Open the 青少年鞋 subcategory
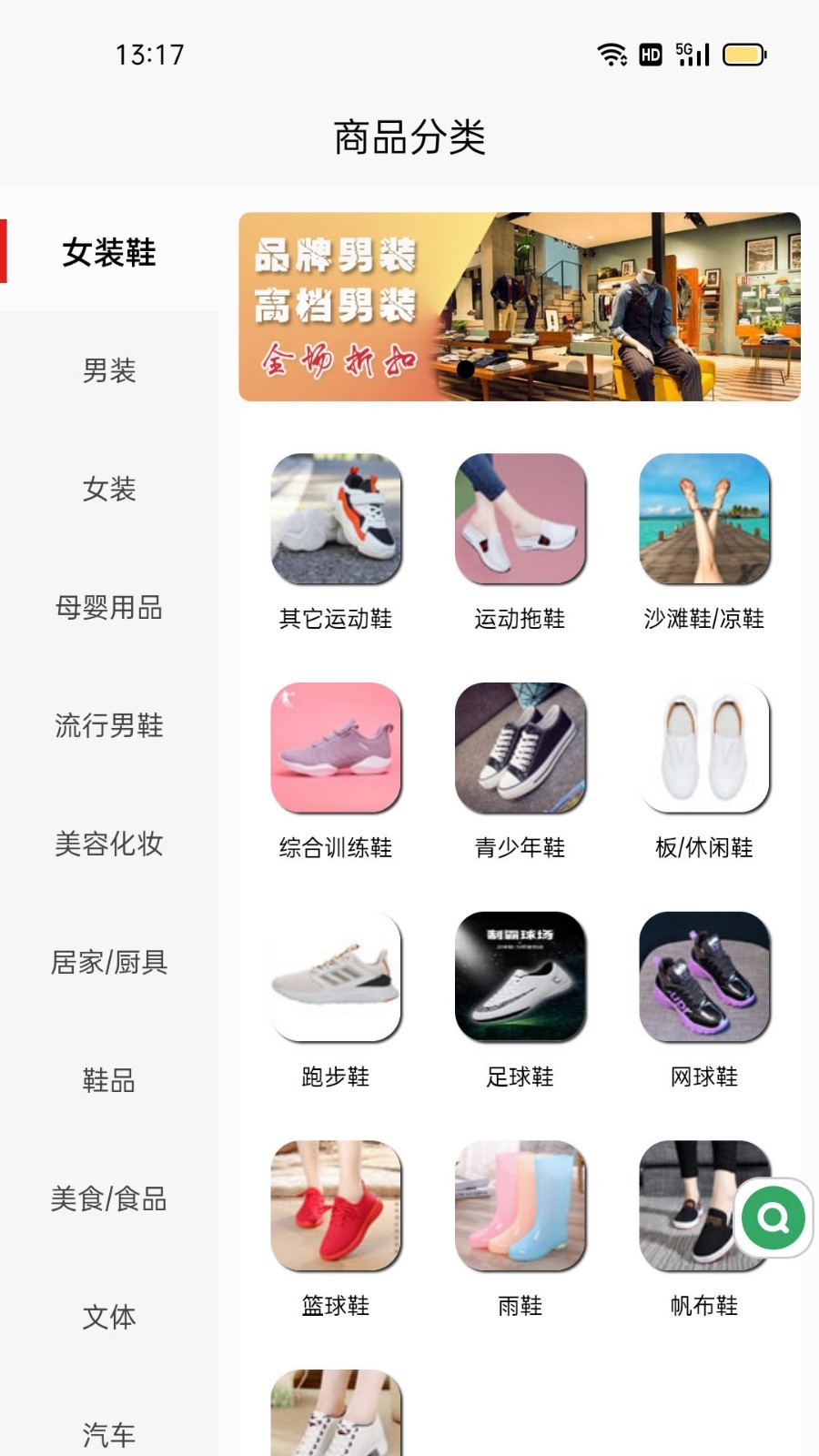 point(520,772)
